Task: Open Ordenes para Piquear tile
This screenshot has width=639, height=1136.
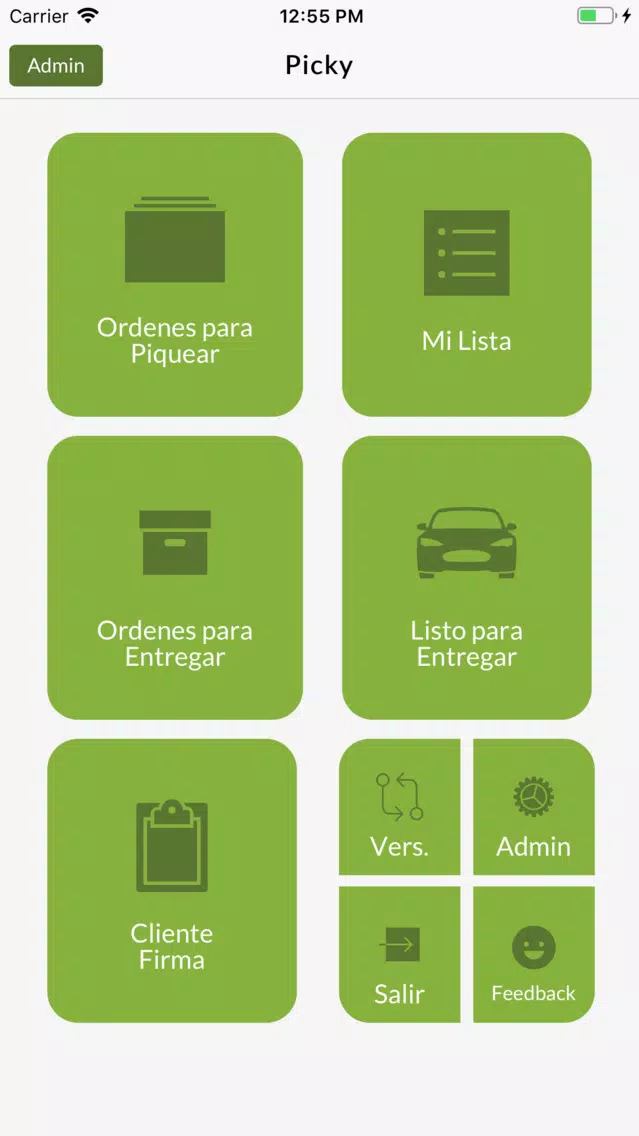Action: point(175,275)
